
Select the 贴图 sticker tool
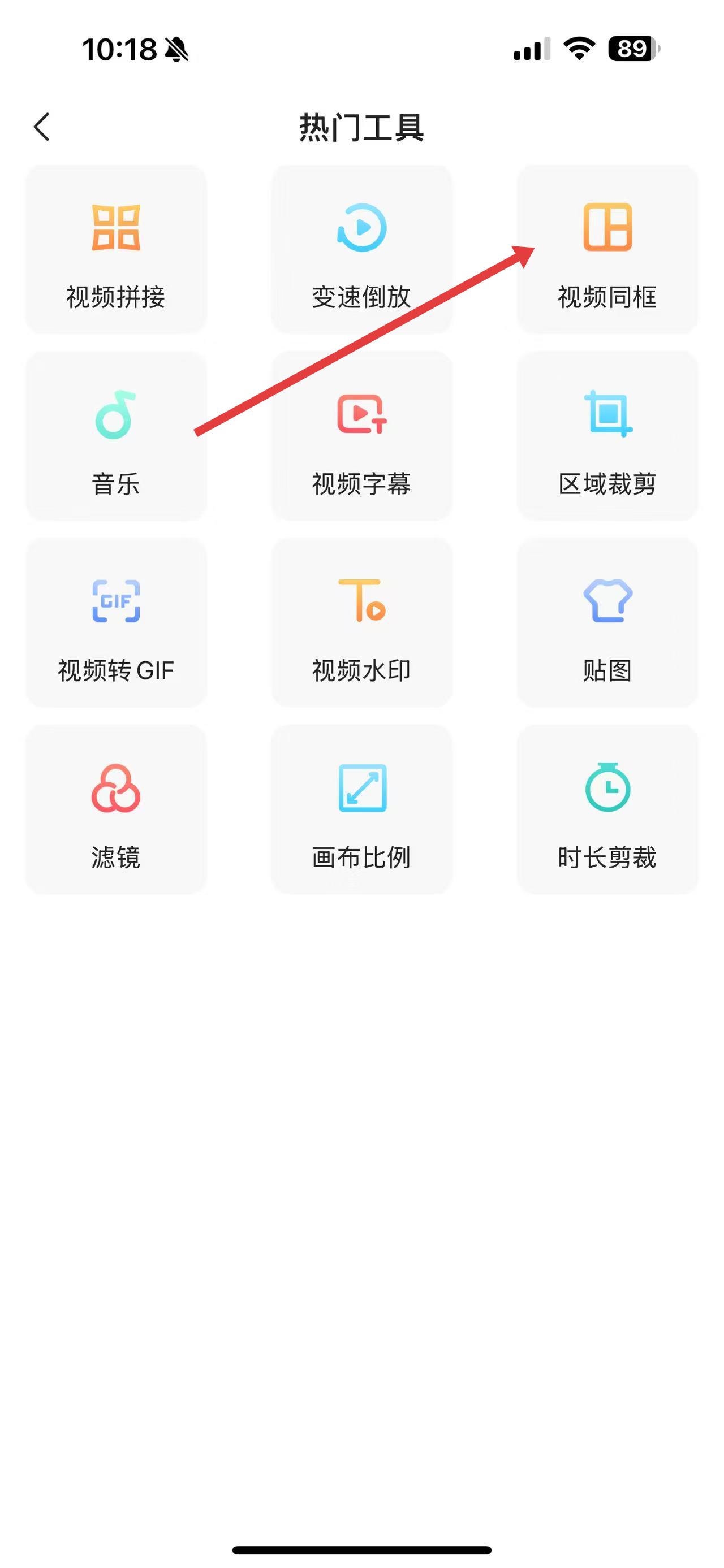click(x=607, y=622)
